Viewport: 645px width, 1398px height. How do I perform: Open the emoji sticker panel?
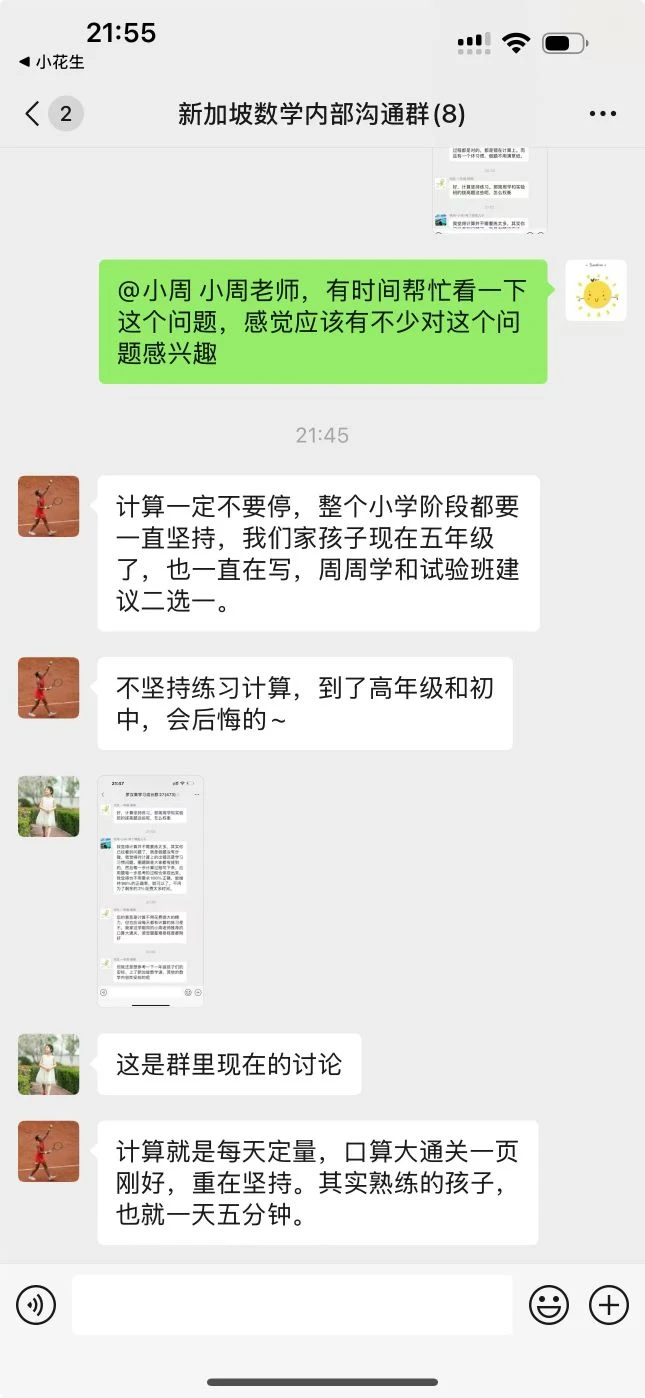pos(548,1304)
